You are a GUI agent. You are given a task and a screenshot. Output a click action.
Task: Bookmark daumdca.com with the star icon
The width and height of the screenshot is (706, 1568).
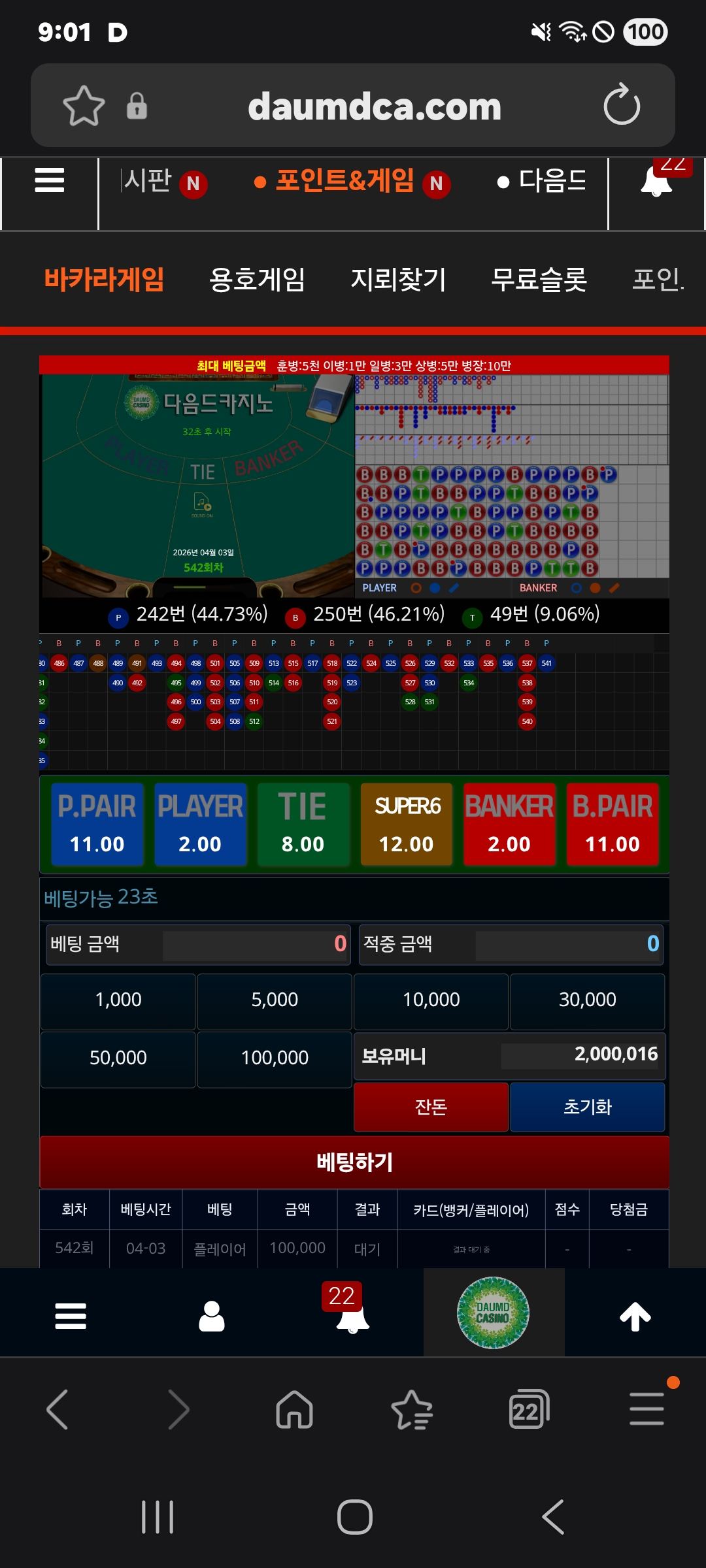(84, 106)
